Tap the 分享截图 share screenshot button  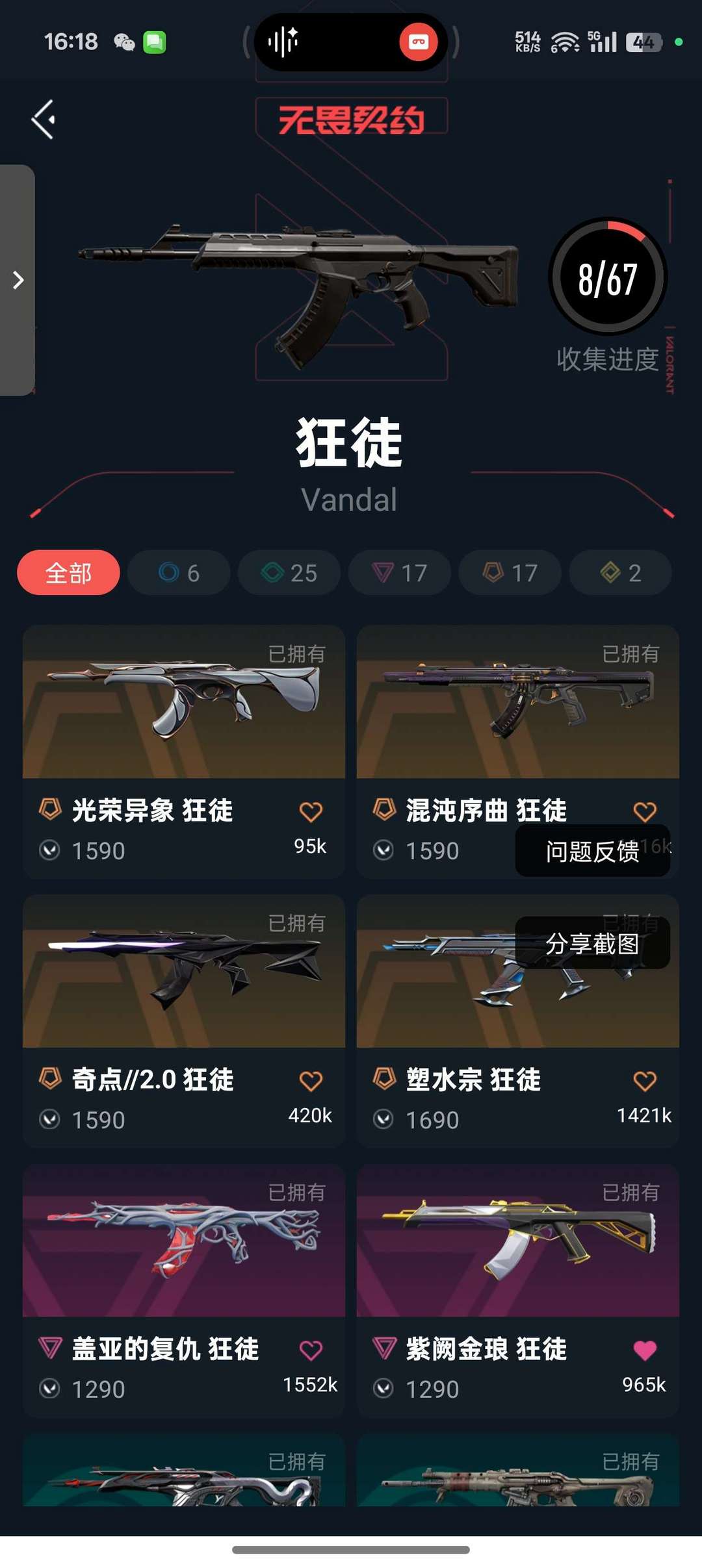click(x=593, y=943)
